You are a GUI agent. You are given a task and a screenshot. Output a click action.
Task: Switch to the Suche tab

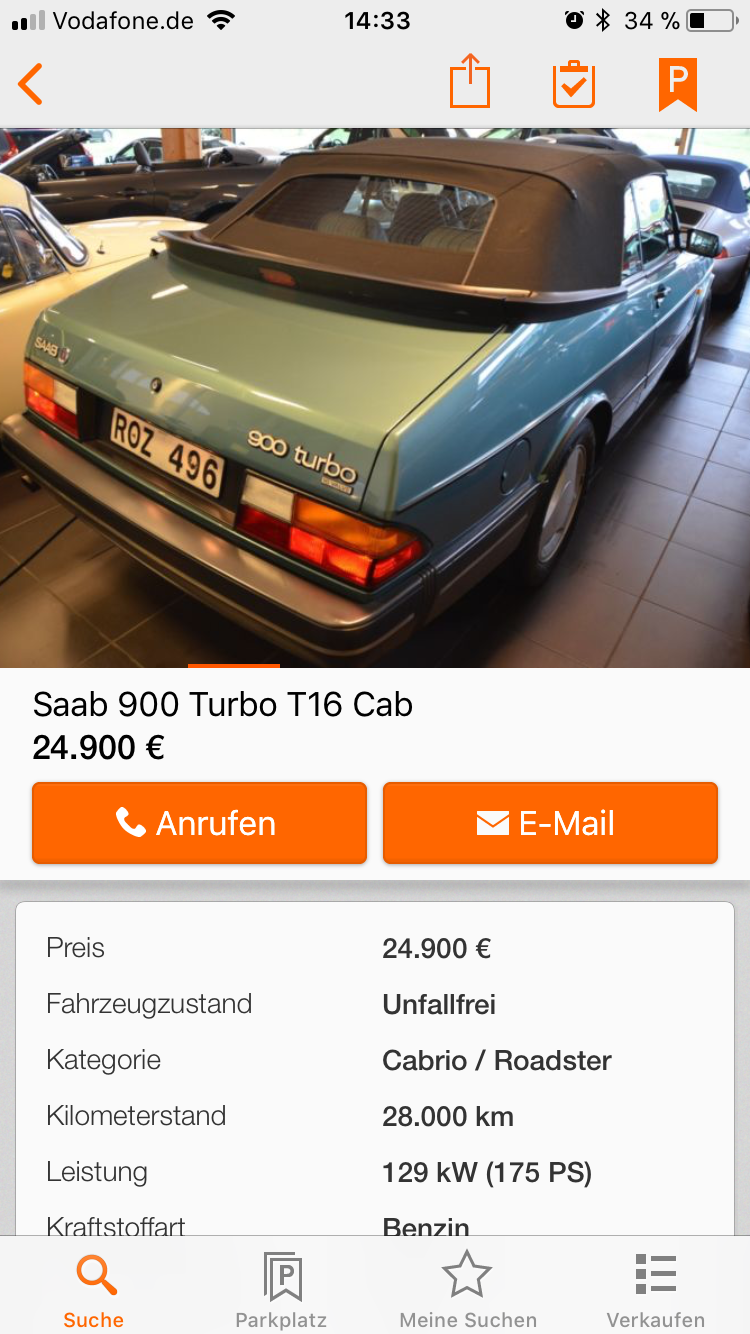click(94, 1290)
